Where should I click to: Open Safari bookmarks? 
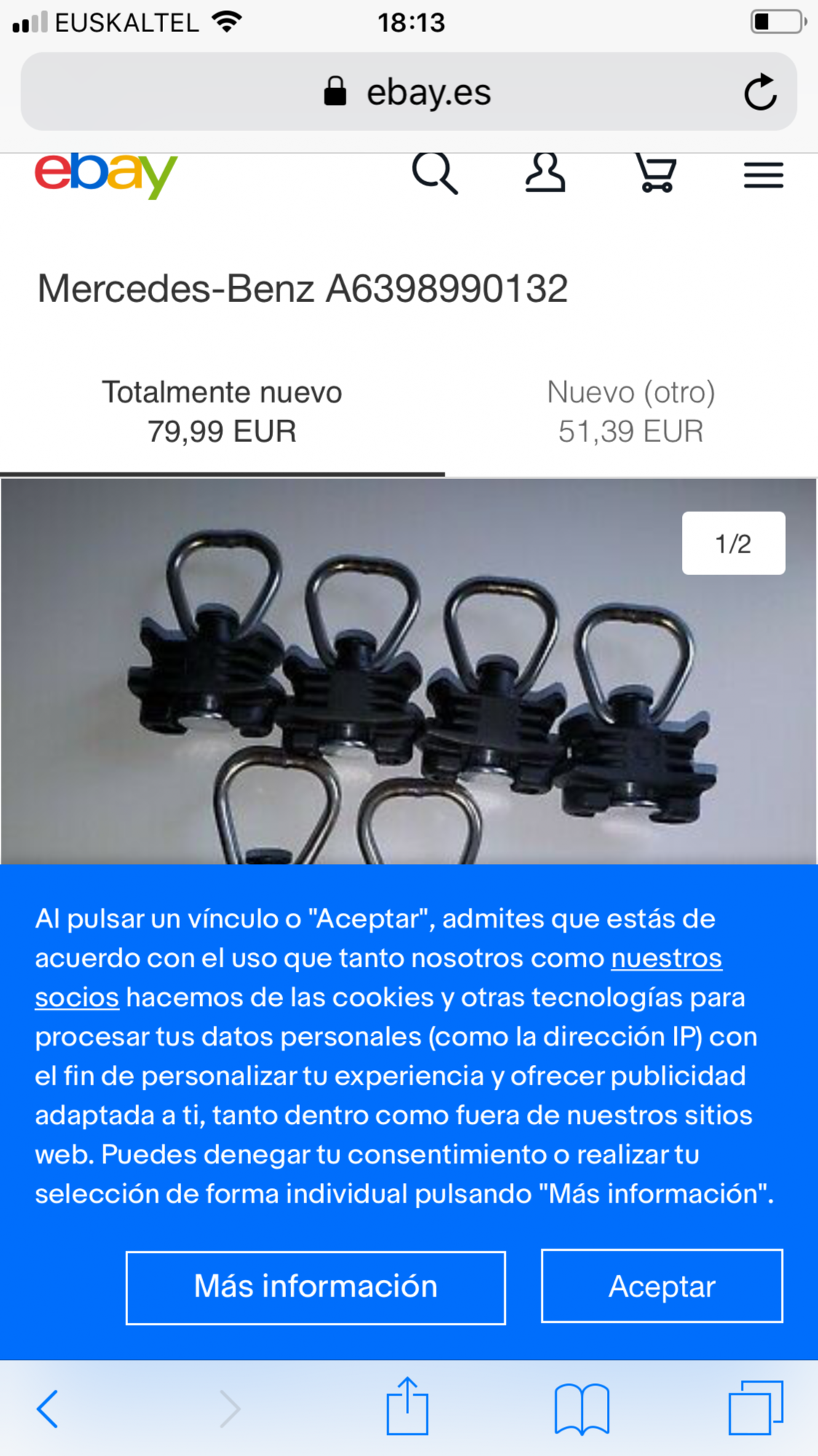coord(581,1409)
